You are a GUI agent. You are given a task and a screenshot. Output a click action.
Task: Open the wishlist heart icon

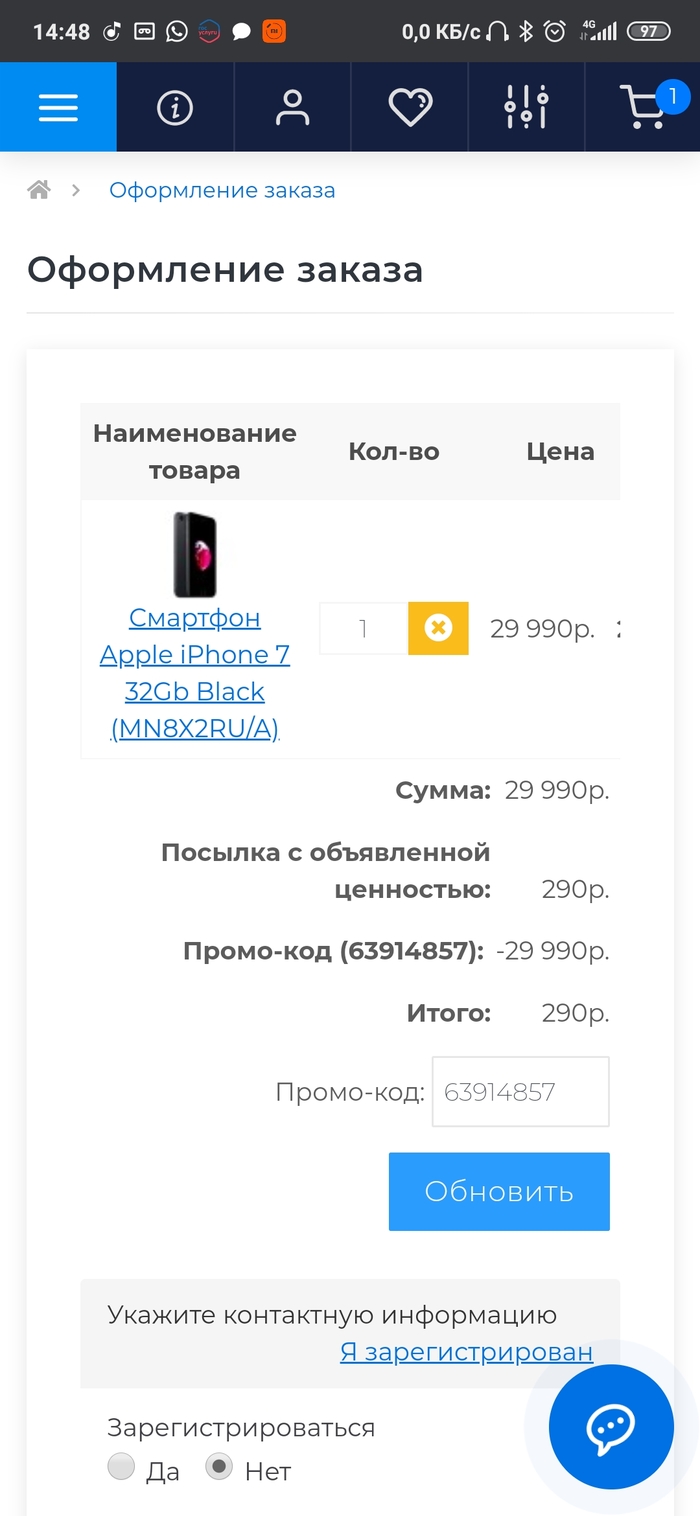click(x=410, y=107)
